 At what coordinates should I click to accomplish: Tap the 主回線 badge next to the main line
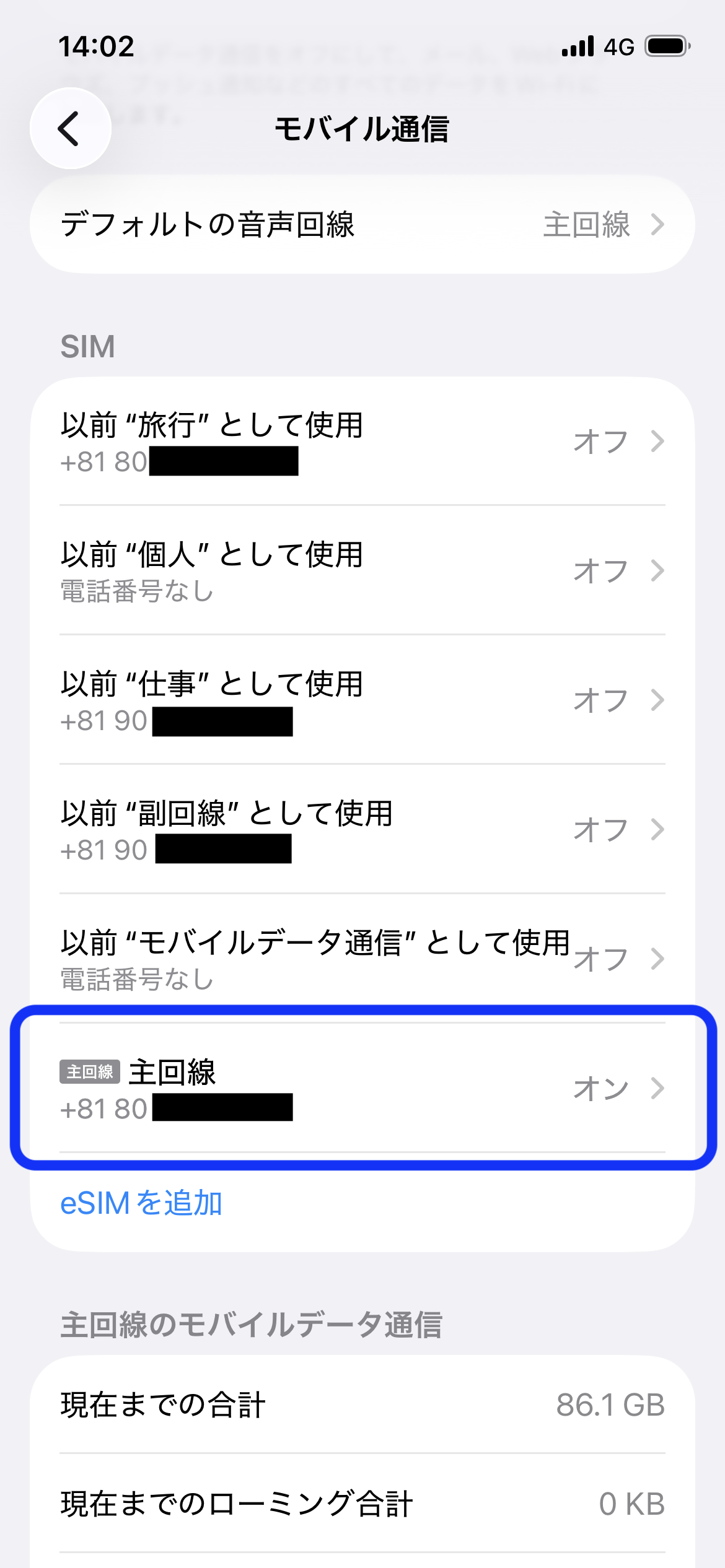(x=89, y=1070)
